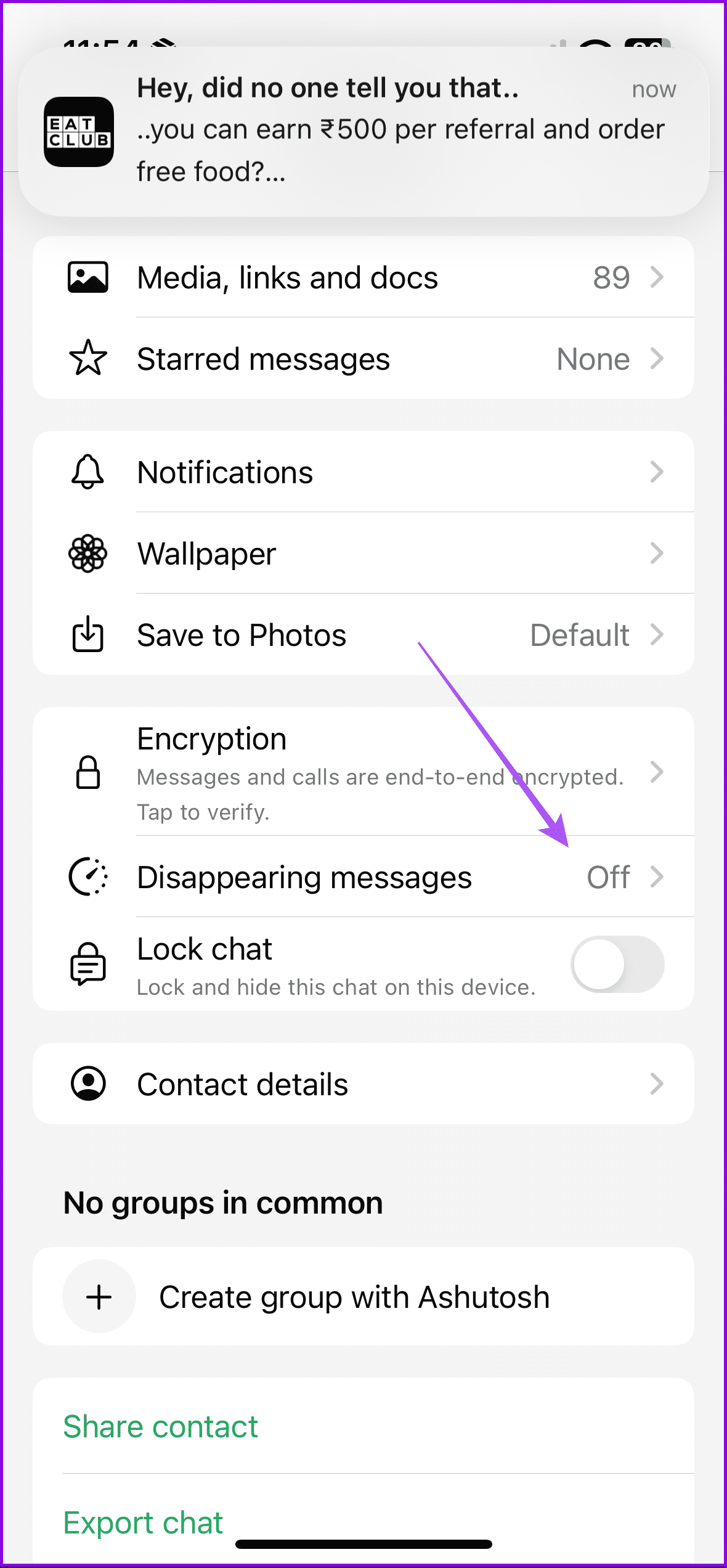Open Contact details
Viewport: 727px width, 1568px height.
(x=363, y=1084)
